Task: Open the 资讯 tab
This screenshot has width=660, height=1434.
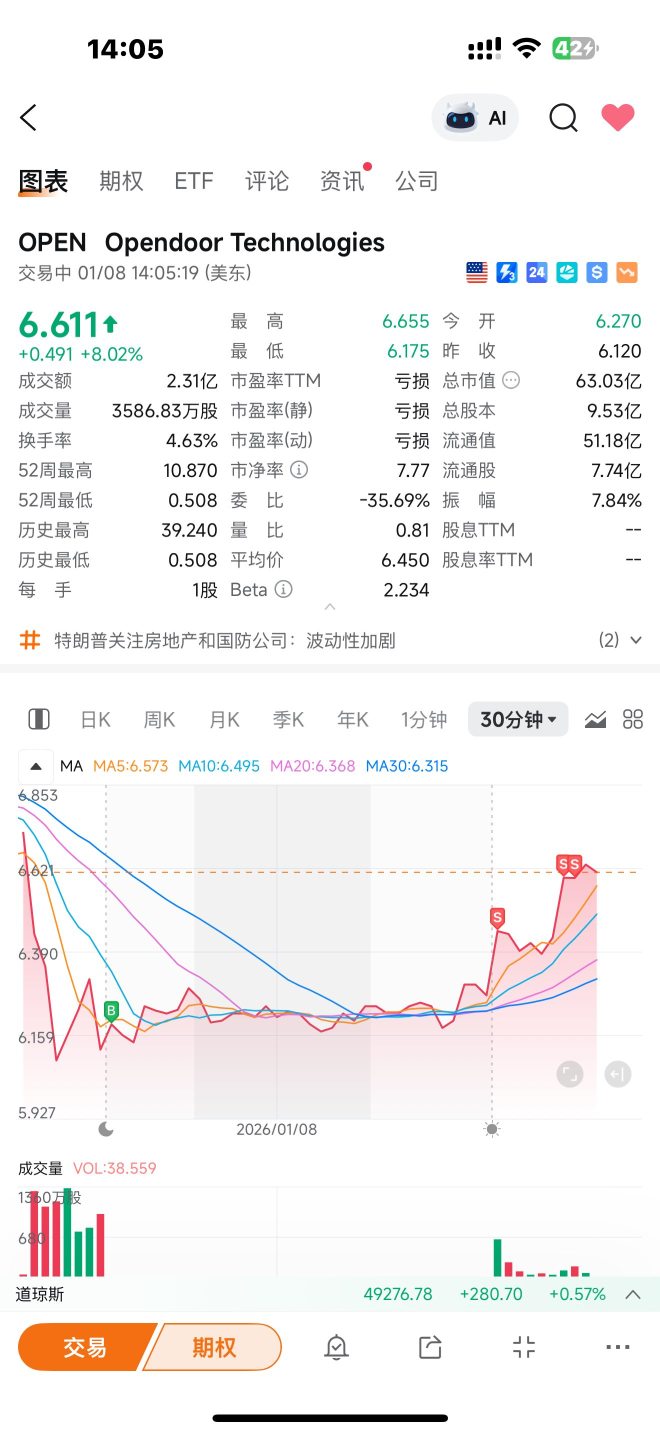Action: (342, 181)
